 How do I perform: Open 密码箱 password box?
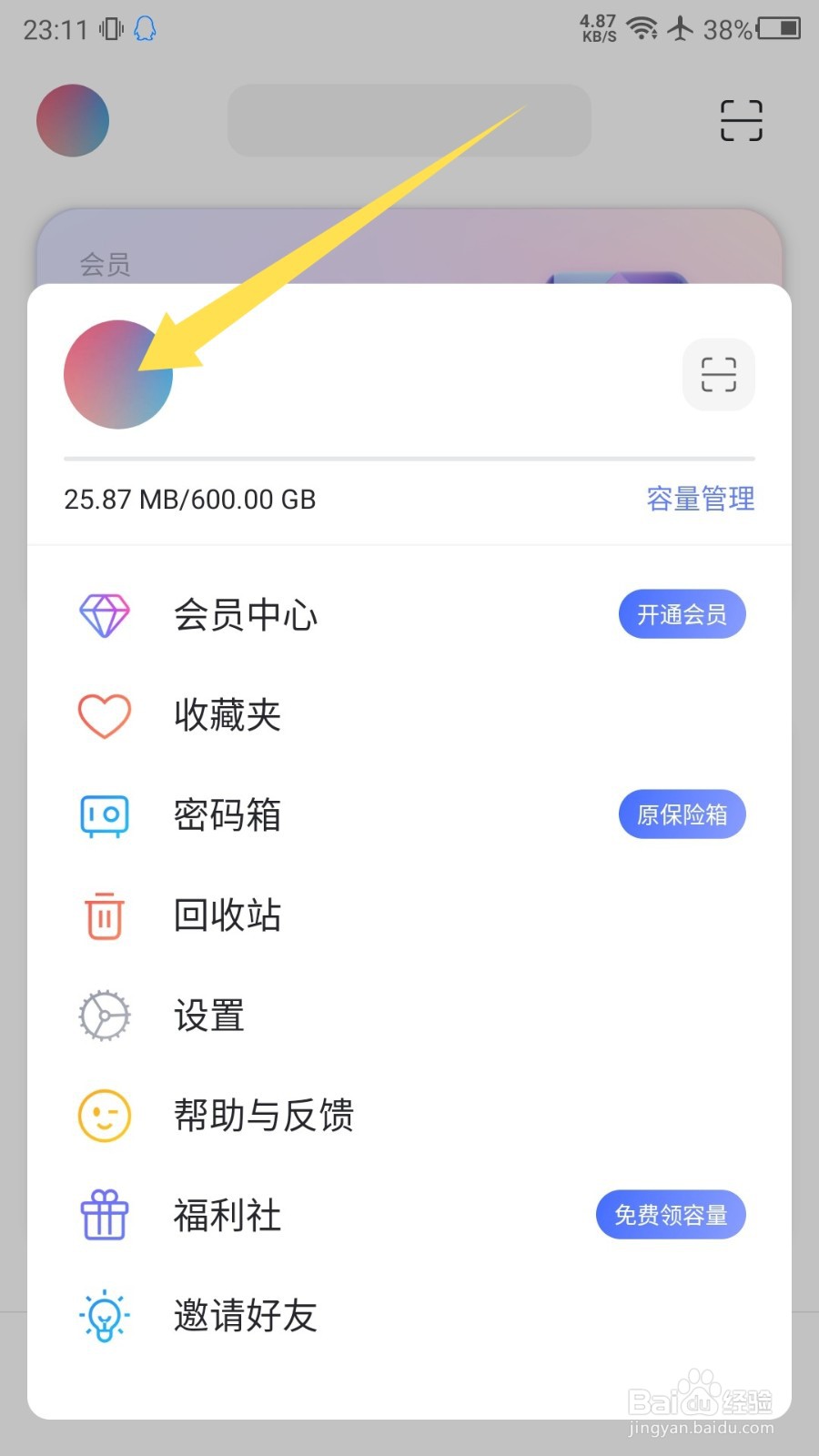pos(409,815)
